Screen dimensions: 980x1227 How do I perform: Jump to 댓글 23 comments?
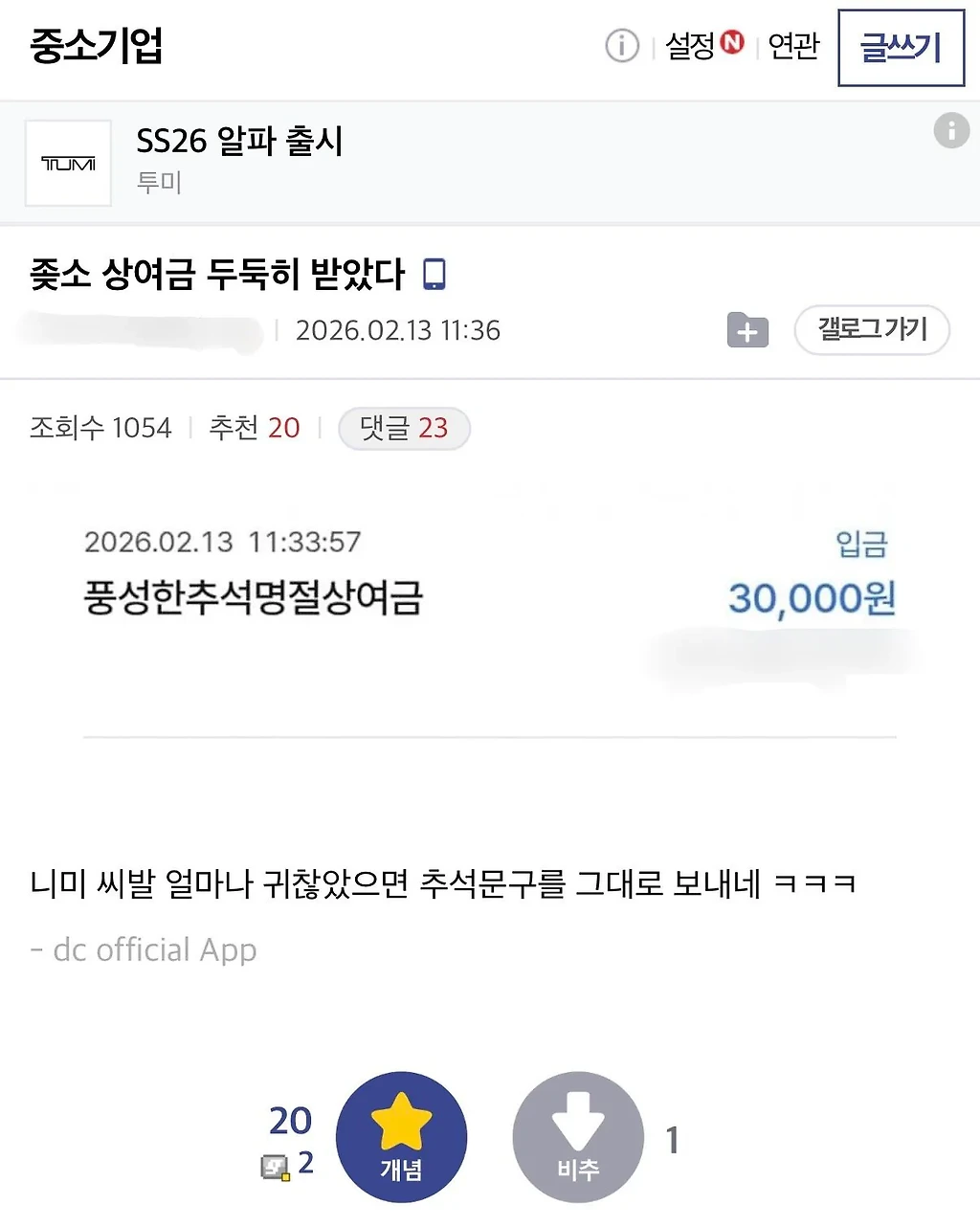(404, 428)
